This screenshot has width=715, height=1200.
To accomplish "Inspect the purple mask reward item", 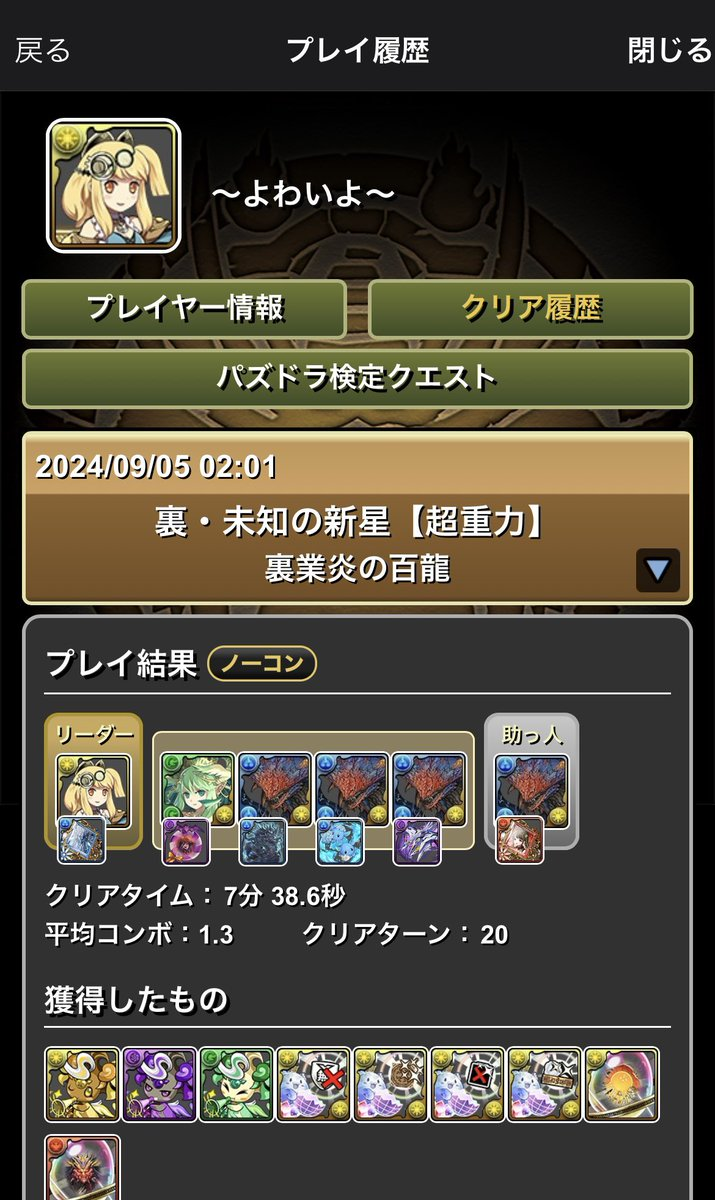I will pyautogui.click(x=159, y=1085).
